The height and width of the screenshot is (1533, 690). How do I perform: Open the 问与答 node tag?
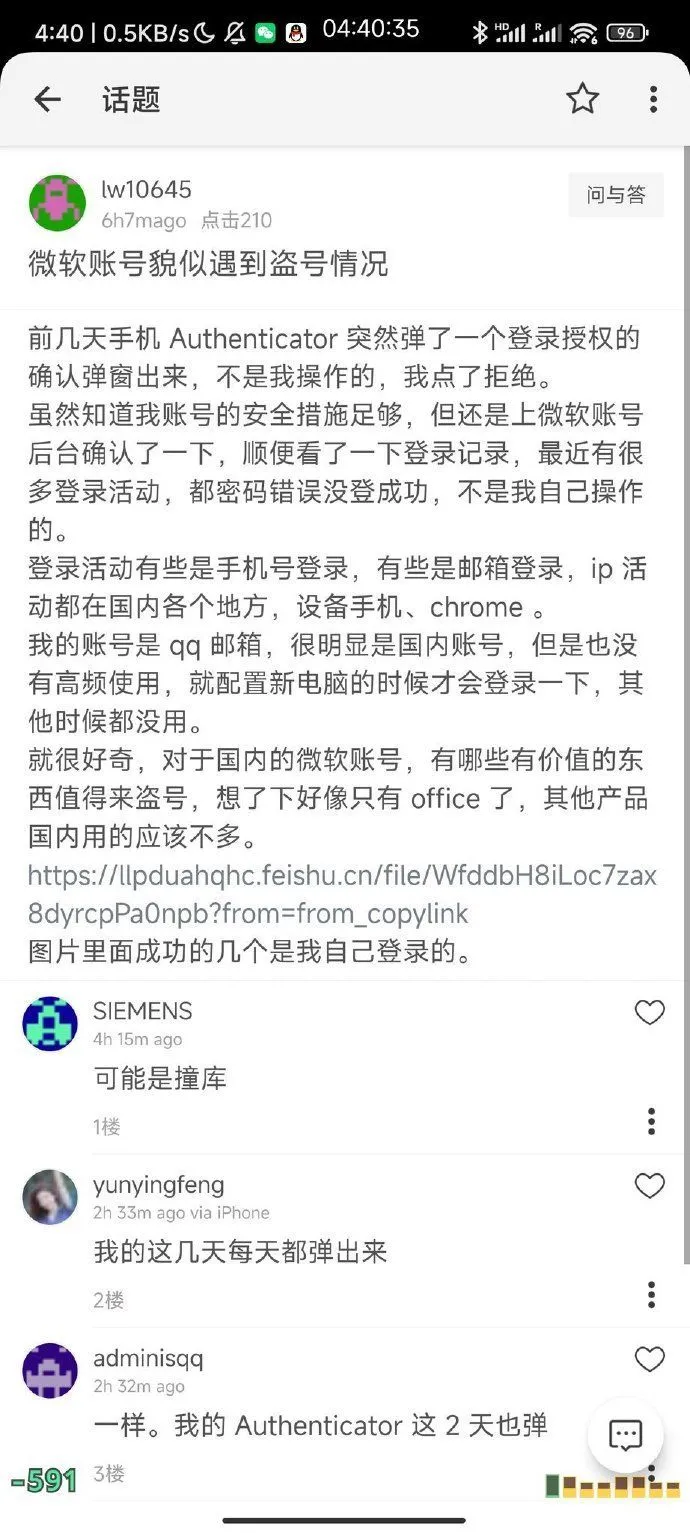click(615, 195)
